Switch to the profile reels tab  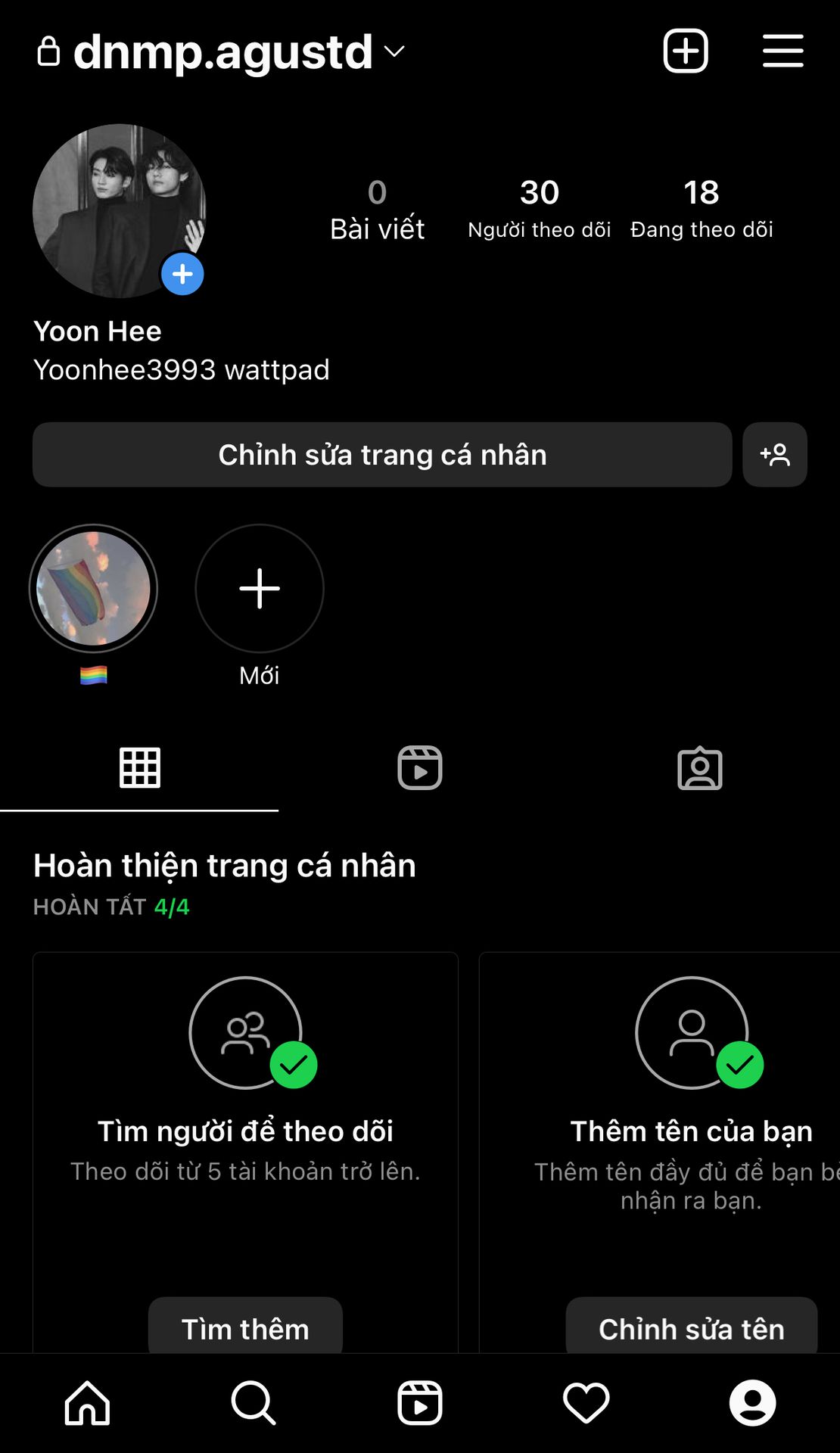click(x=420, y=768)
